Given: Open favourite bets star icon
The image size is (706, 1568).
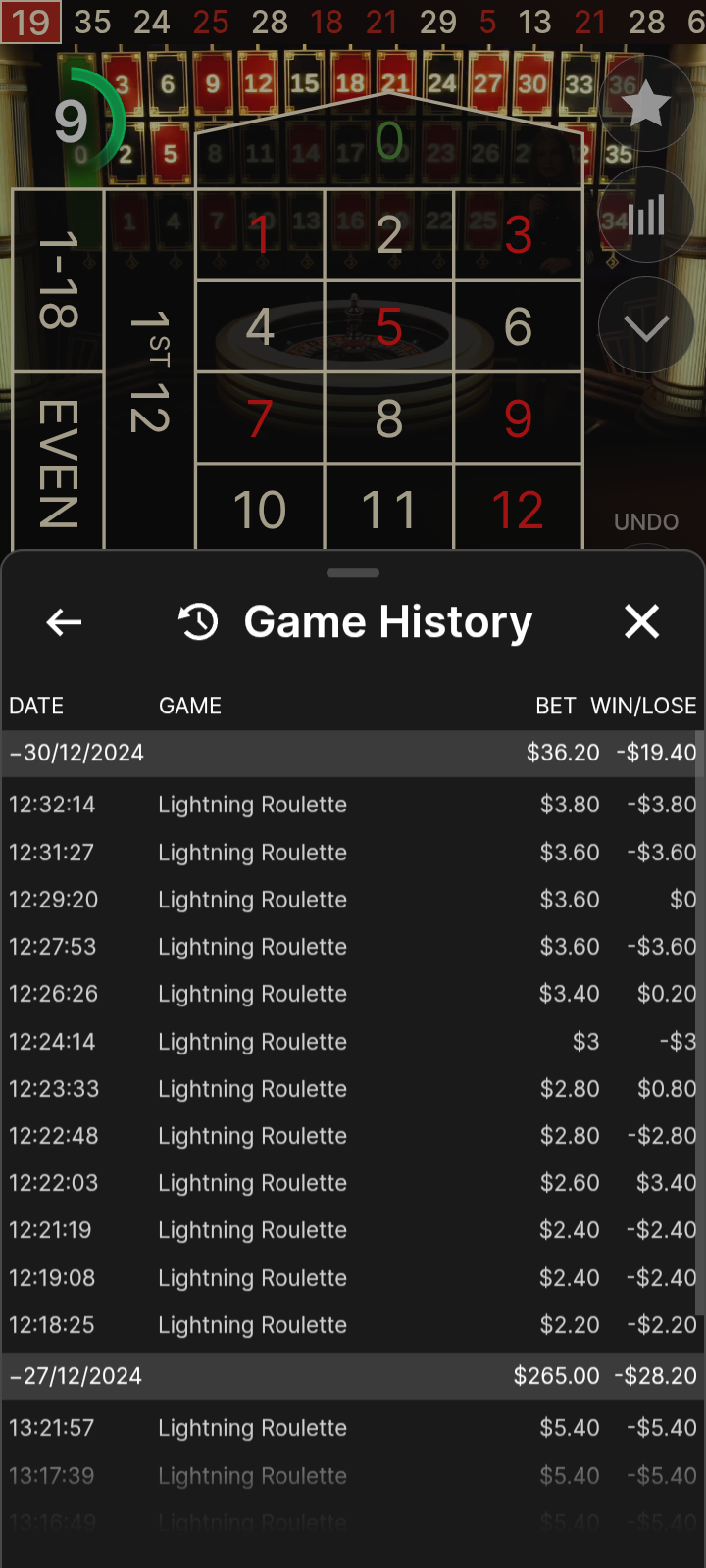Looking at the screenshot, I should (646, 104).
